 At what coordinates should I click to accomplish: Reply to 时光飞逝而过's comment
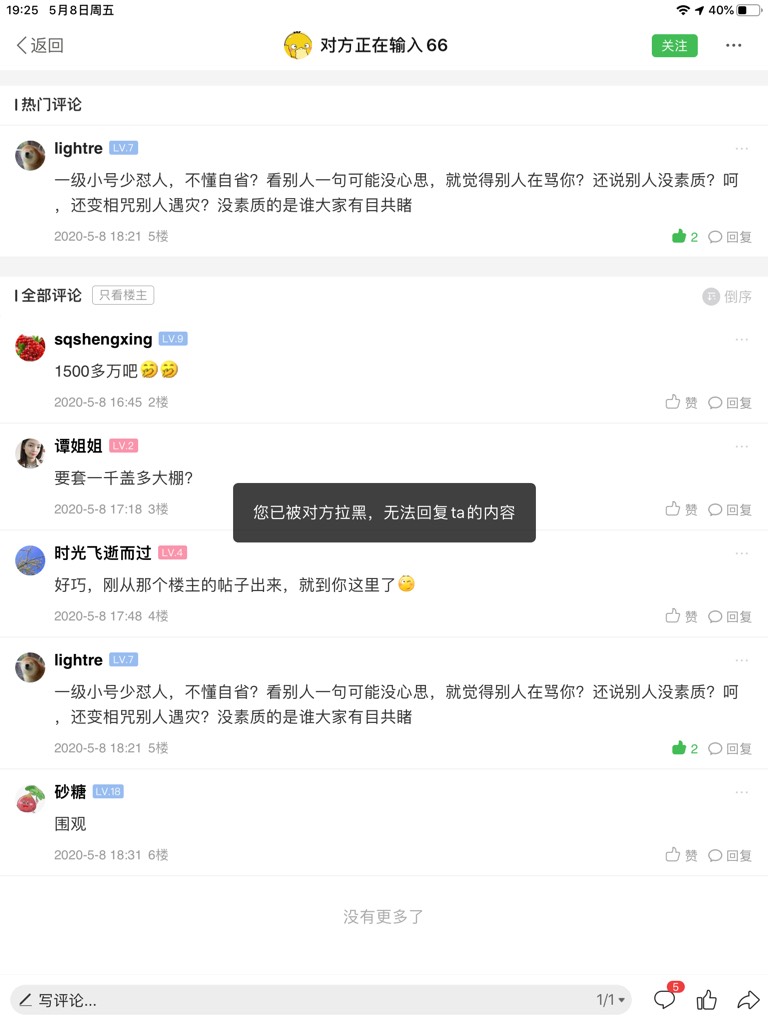tap(730, 616)
